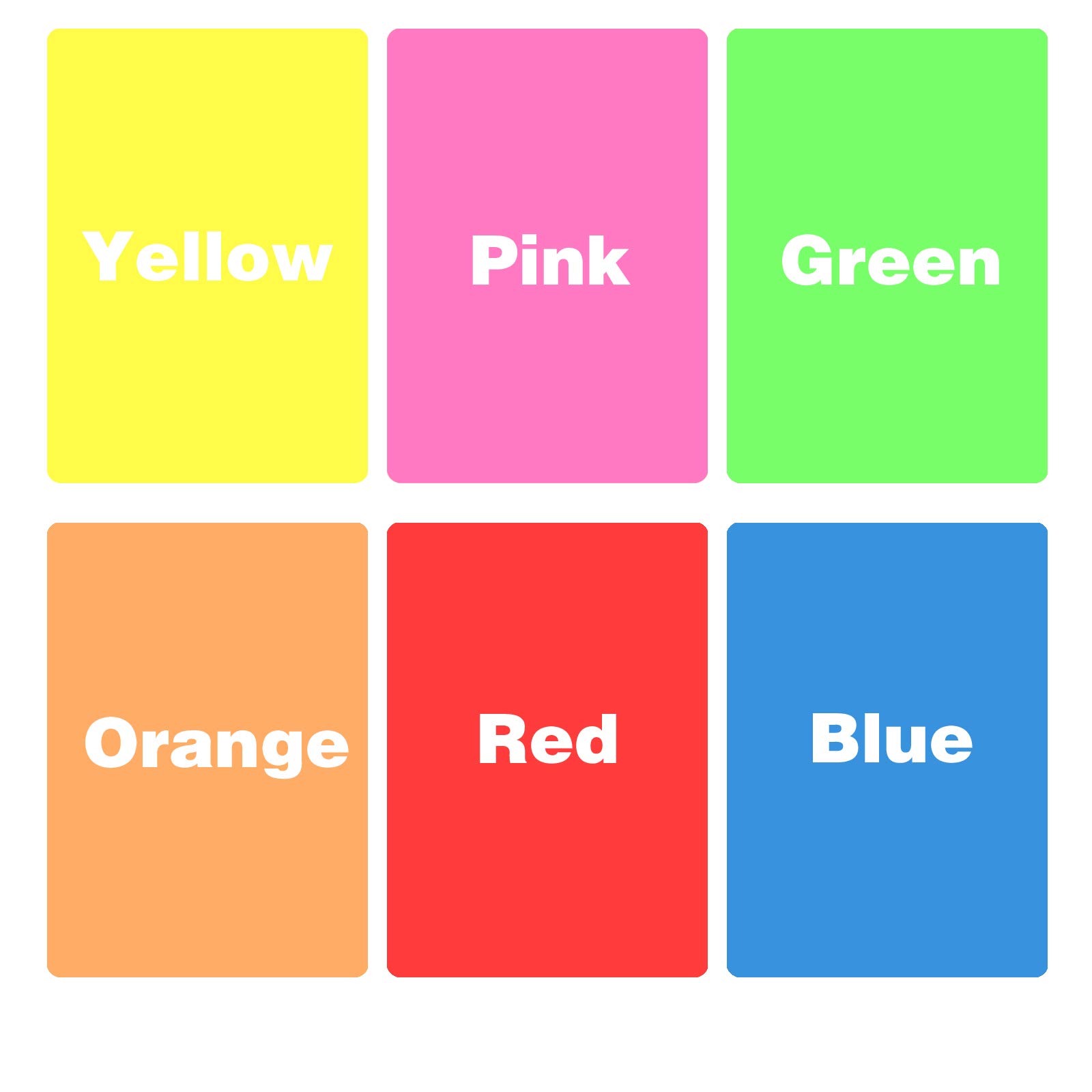The image size is (1092, 1092).
Task: Open the Orange card
Action: point(207,749)
